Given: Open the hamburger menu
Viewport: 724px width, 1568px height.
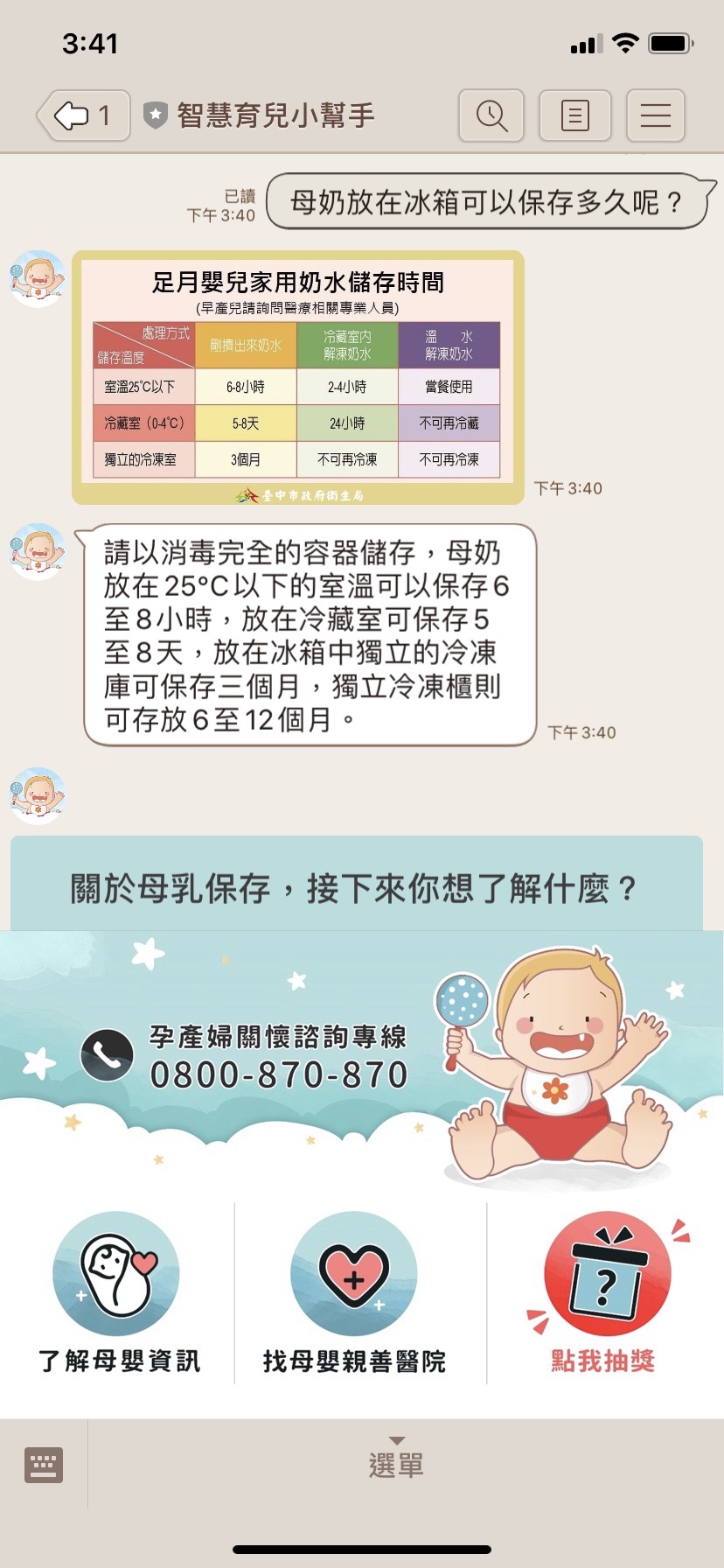Looking at the screenshot, I should pos(655,115).
